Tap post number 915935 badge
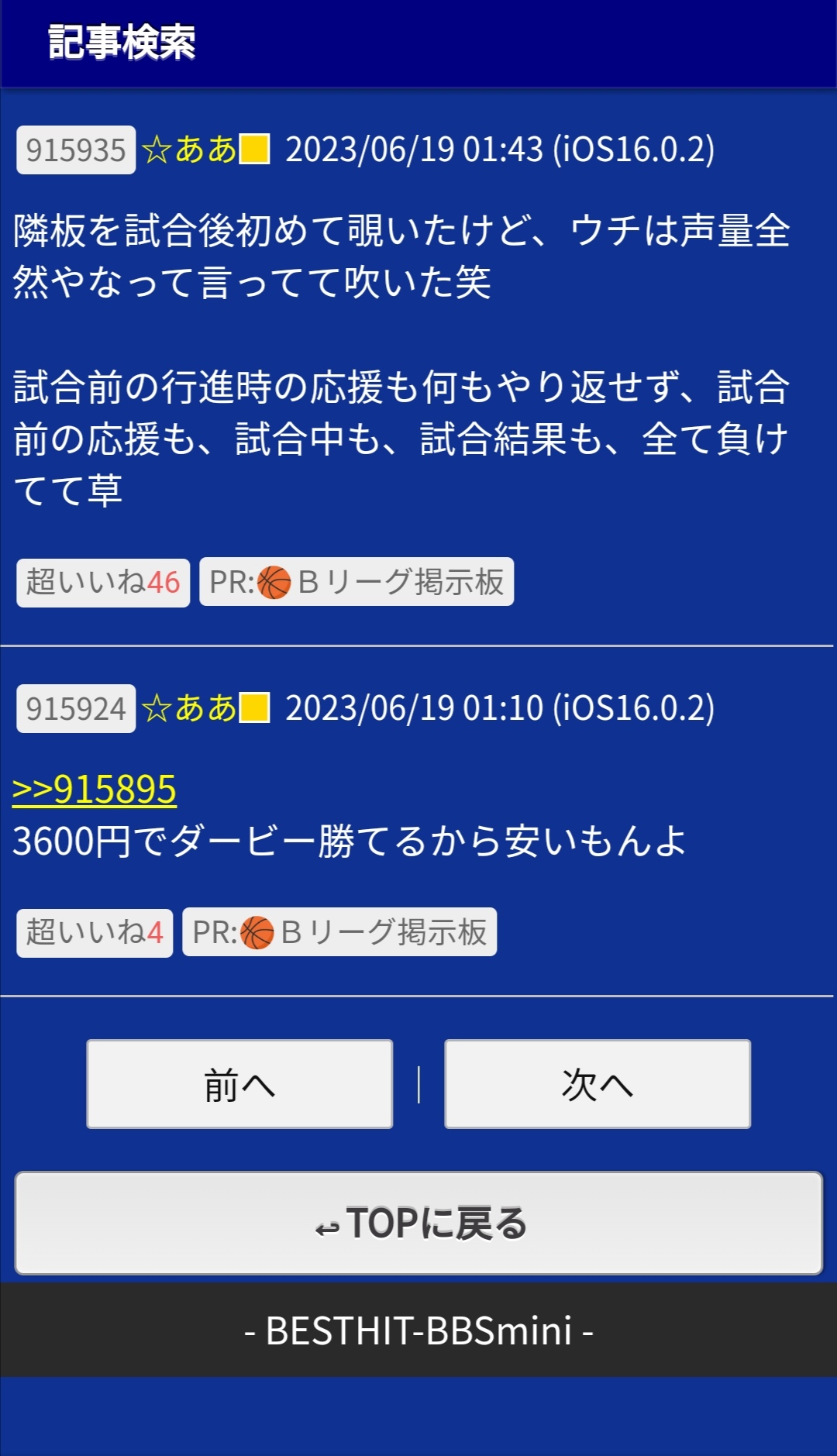Viewport: 837px width, 1456px height. [x=76, y=150]
